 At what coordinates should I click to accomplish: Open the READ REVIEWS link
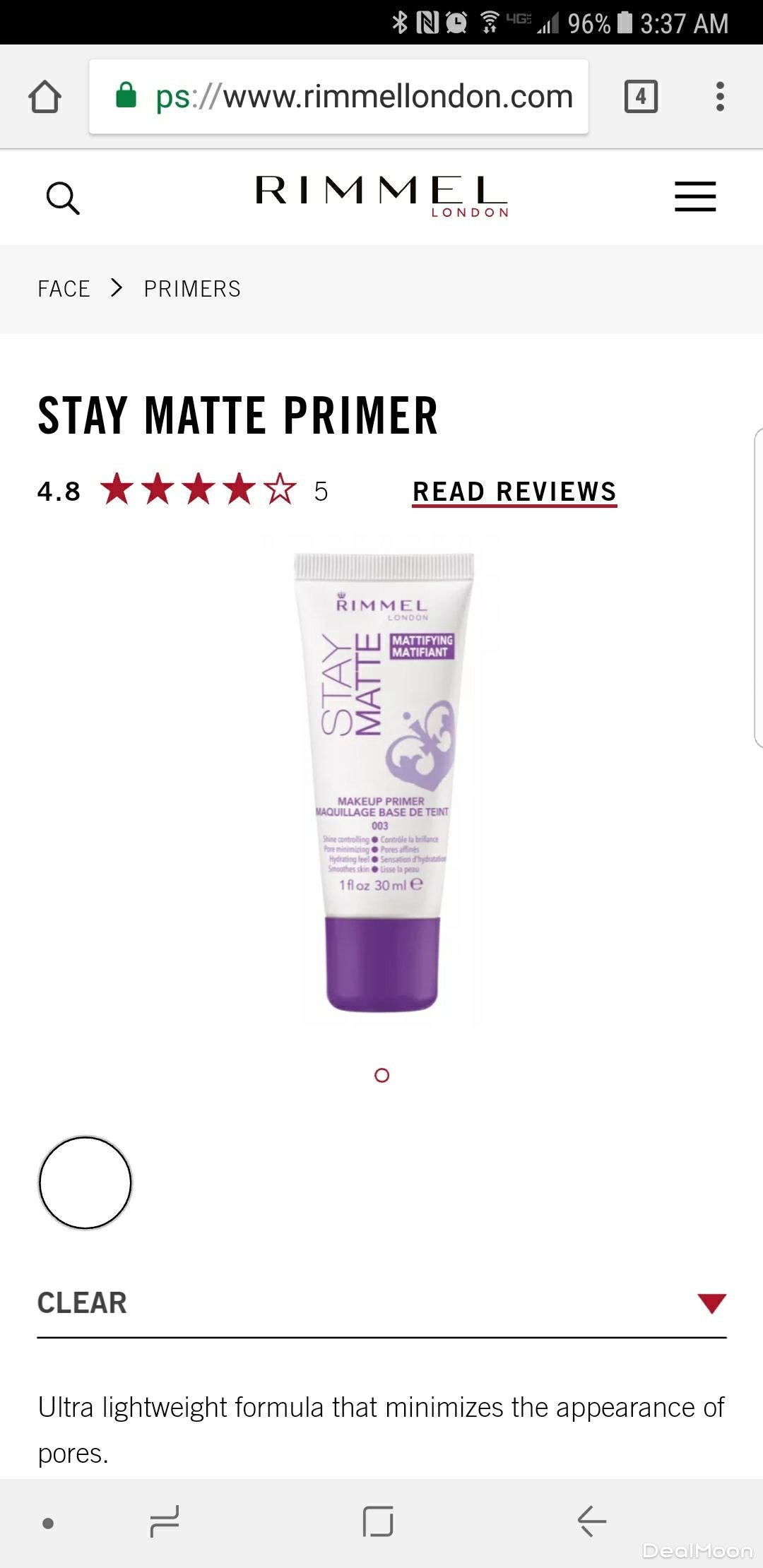pos(514,492)
